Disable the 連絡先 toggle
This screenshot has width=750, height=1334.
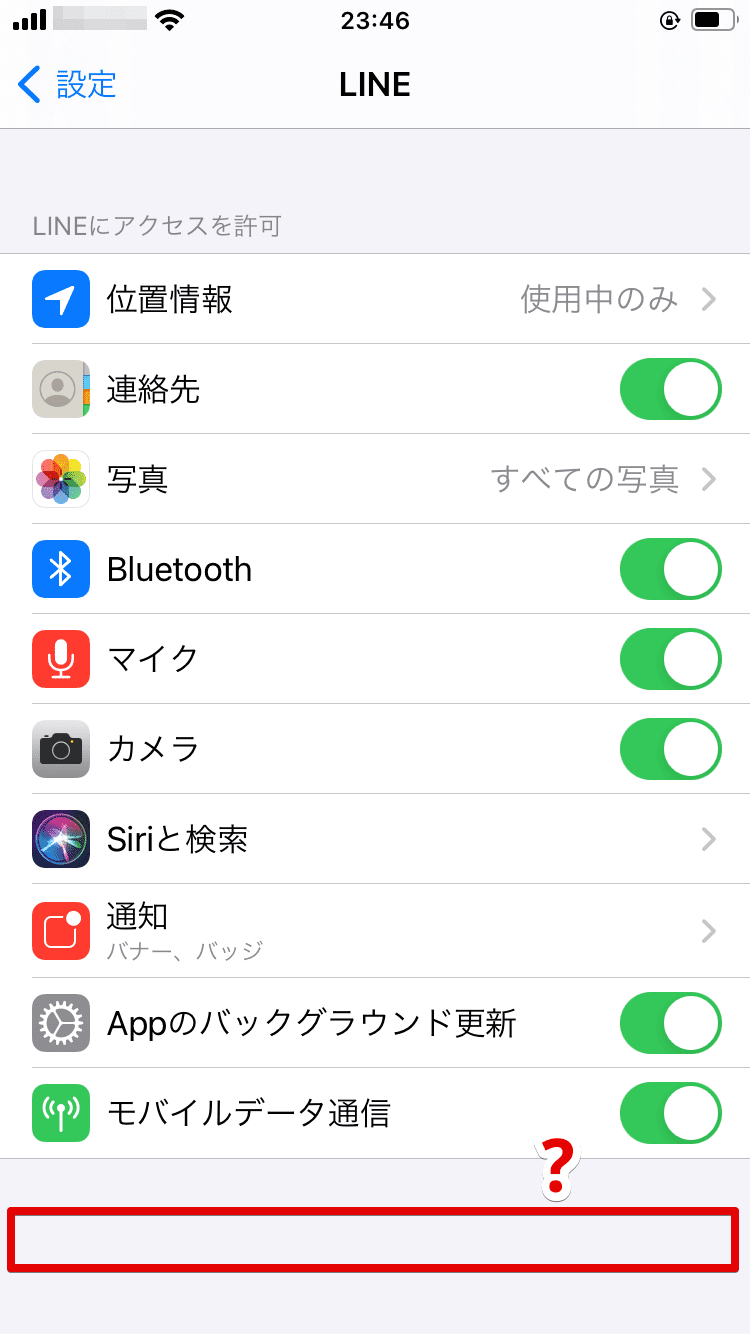pyautogui.click(x=670, y=388)
